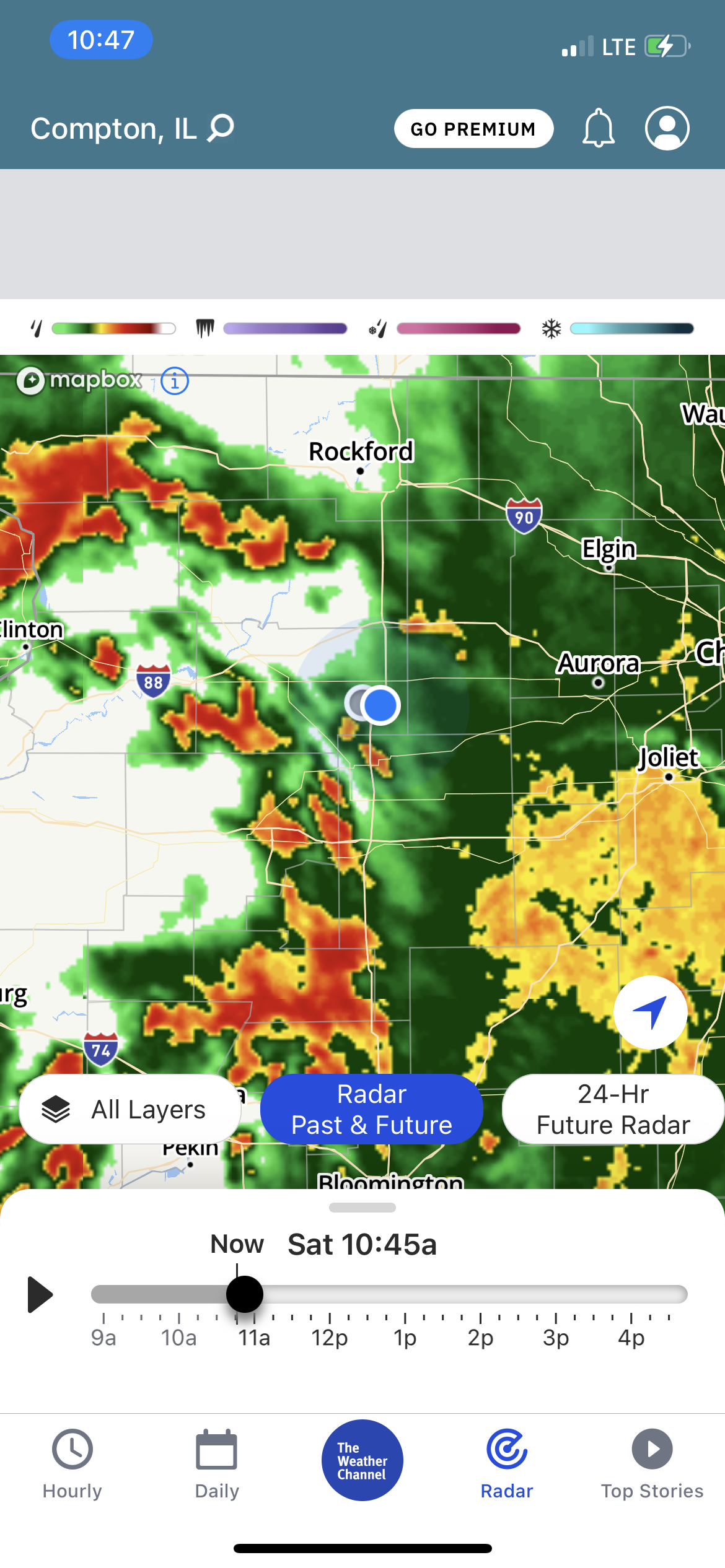Search for a different location
The width and height of the screenshot is (725, 1568).
tap(221, 128)
